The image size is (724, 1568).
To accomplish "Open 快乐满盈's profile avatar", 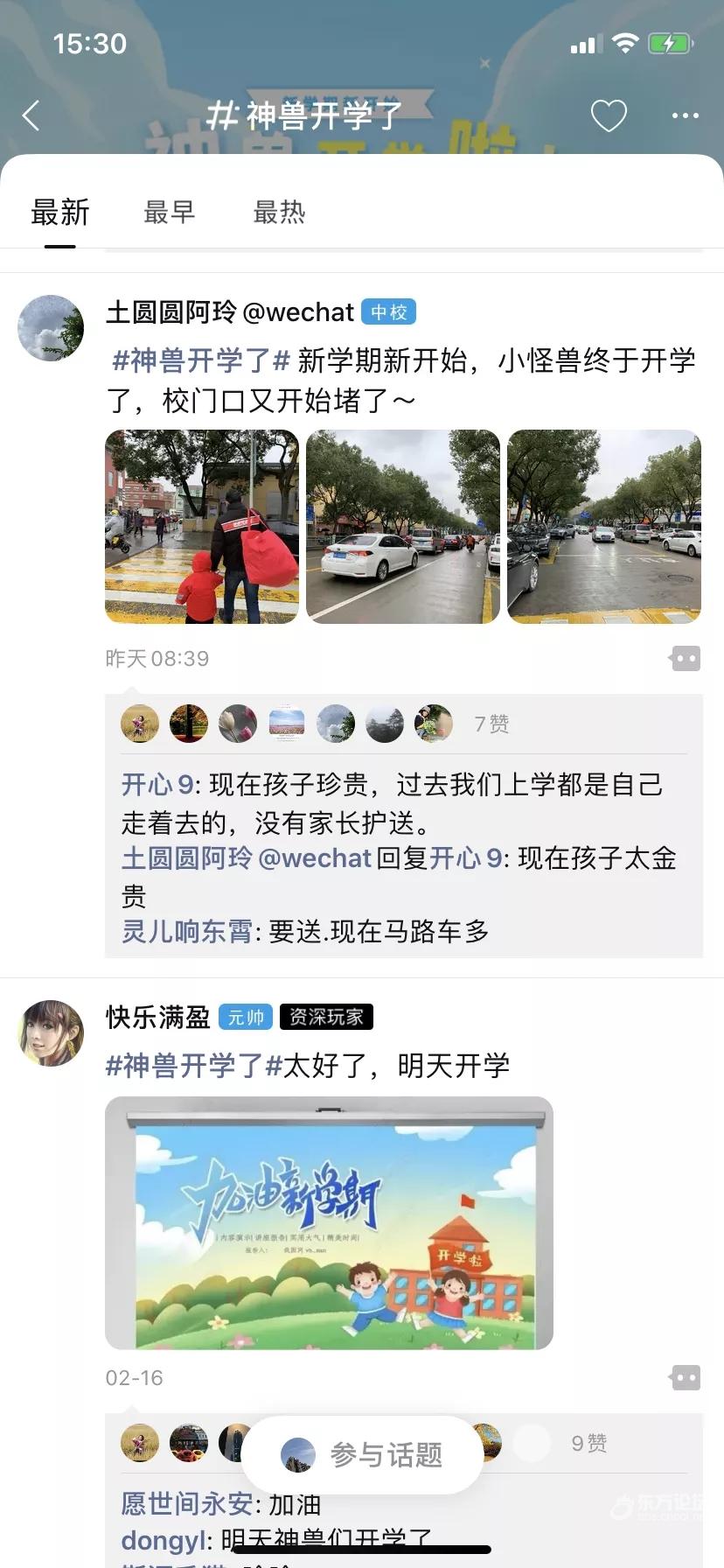I will point(51,1033).
